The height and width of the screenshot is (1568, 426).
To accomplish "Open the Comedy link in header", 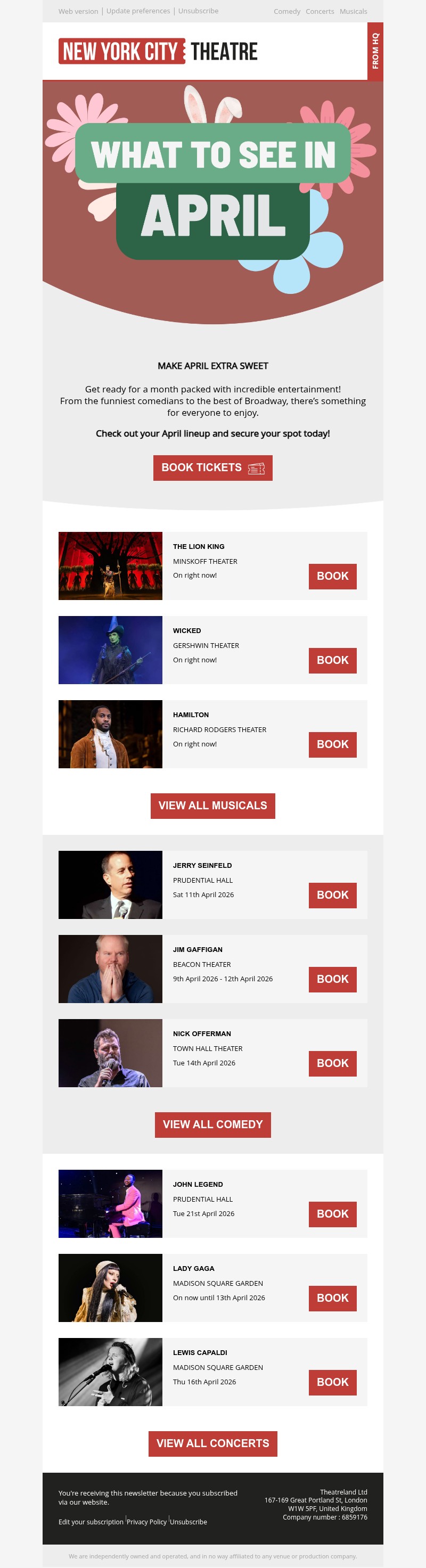I will point(286,12).
